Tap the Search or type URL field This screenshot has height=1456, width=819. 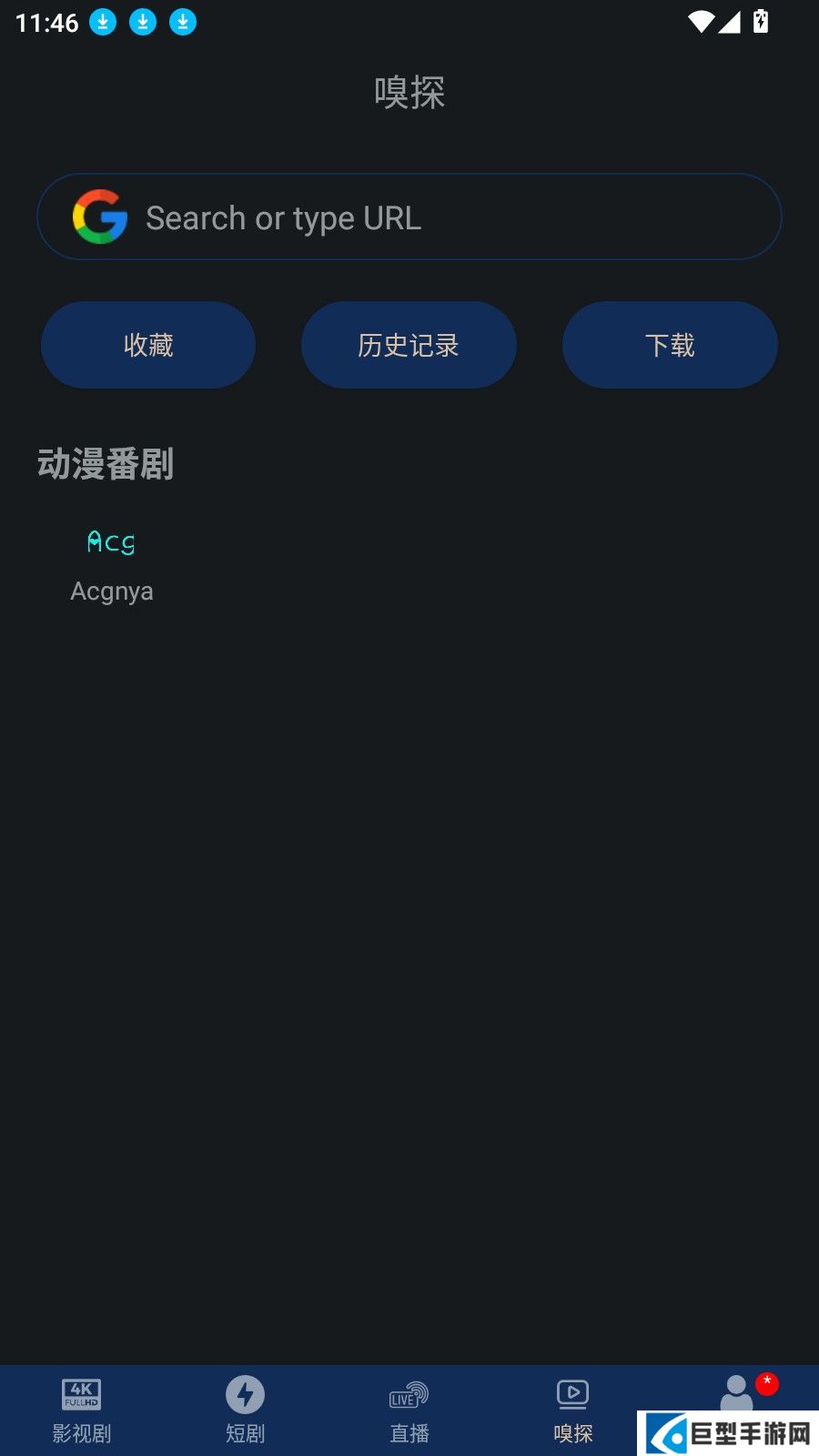pos(409,217)
